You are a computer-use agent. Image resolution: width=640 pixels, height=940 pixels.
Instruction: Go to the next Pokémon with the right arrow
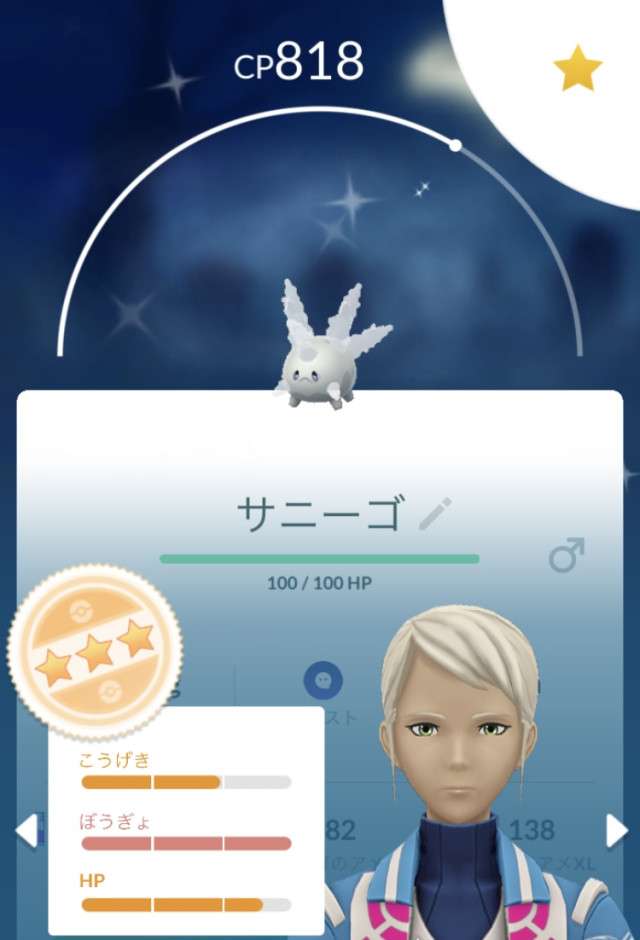click(x=617, y=830)
